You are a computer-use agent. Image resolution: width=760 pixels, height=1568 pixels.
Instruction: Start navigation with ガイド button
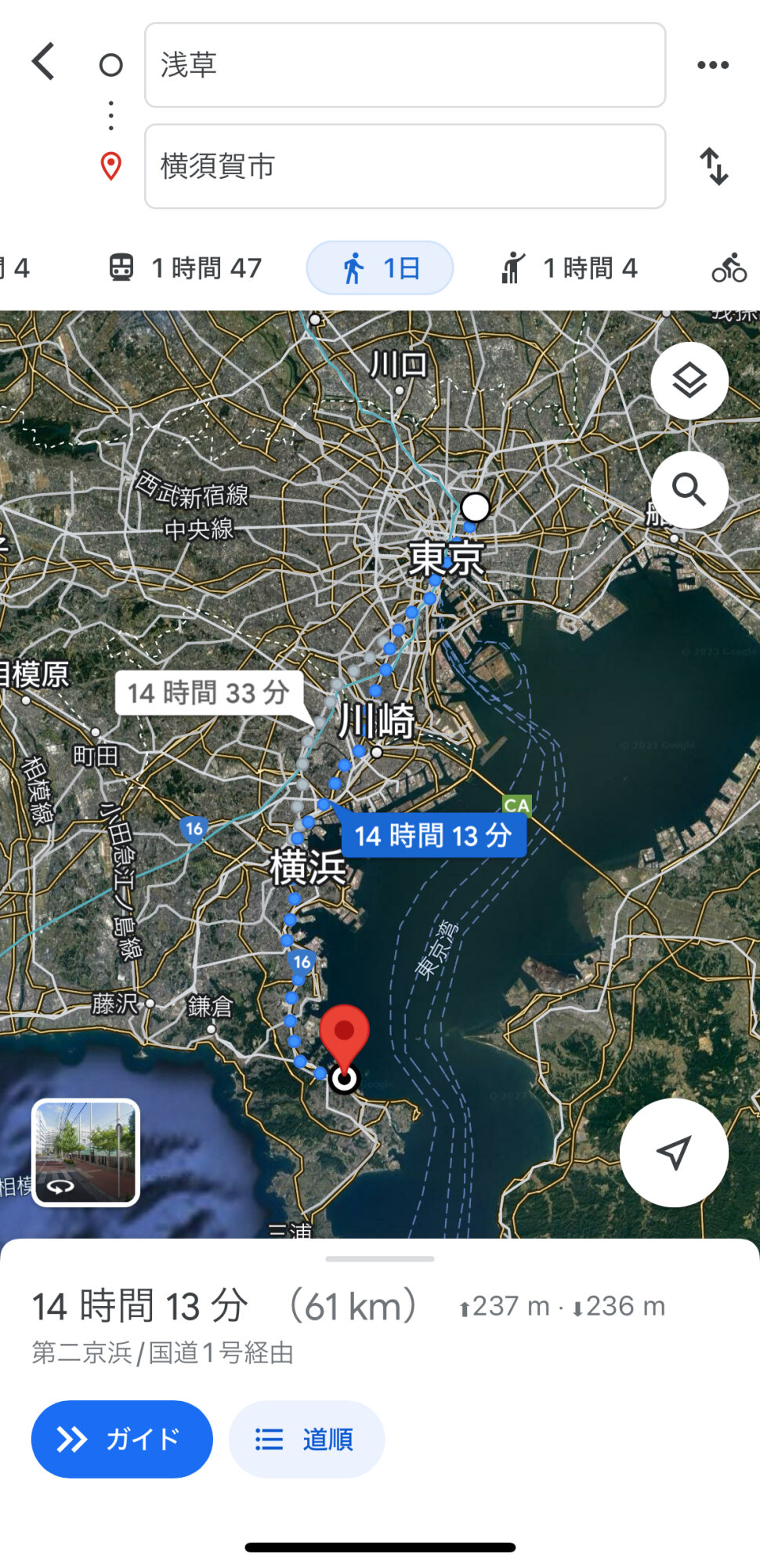click(x=121, y=1439)
